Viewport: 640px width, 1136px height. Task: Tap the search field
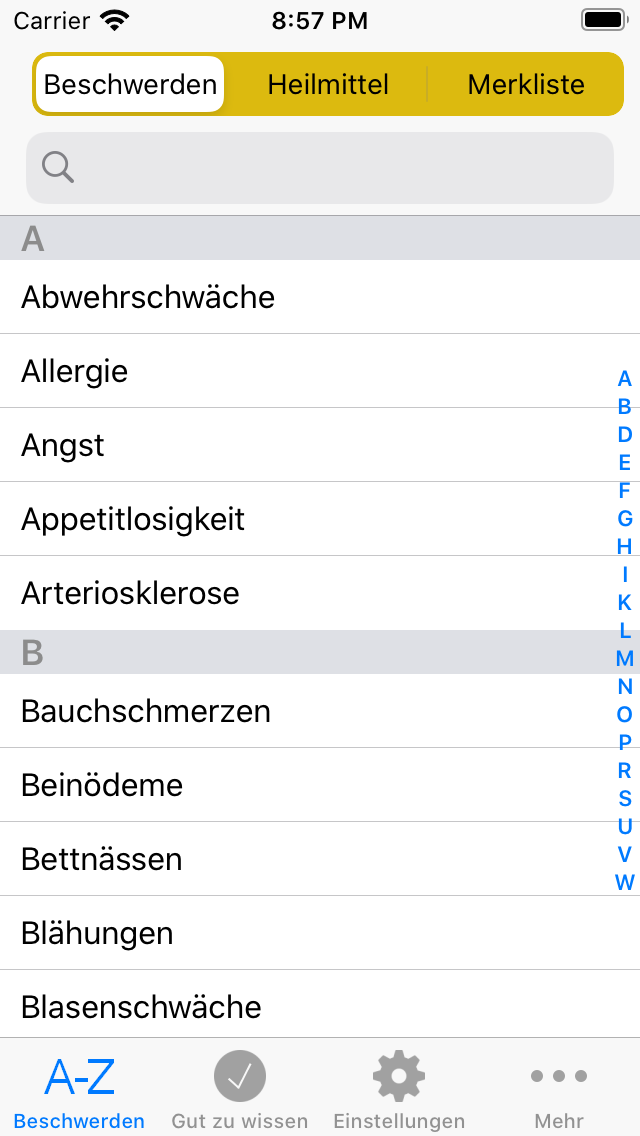coord(320,167)
